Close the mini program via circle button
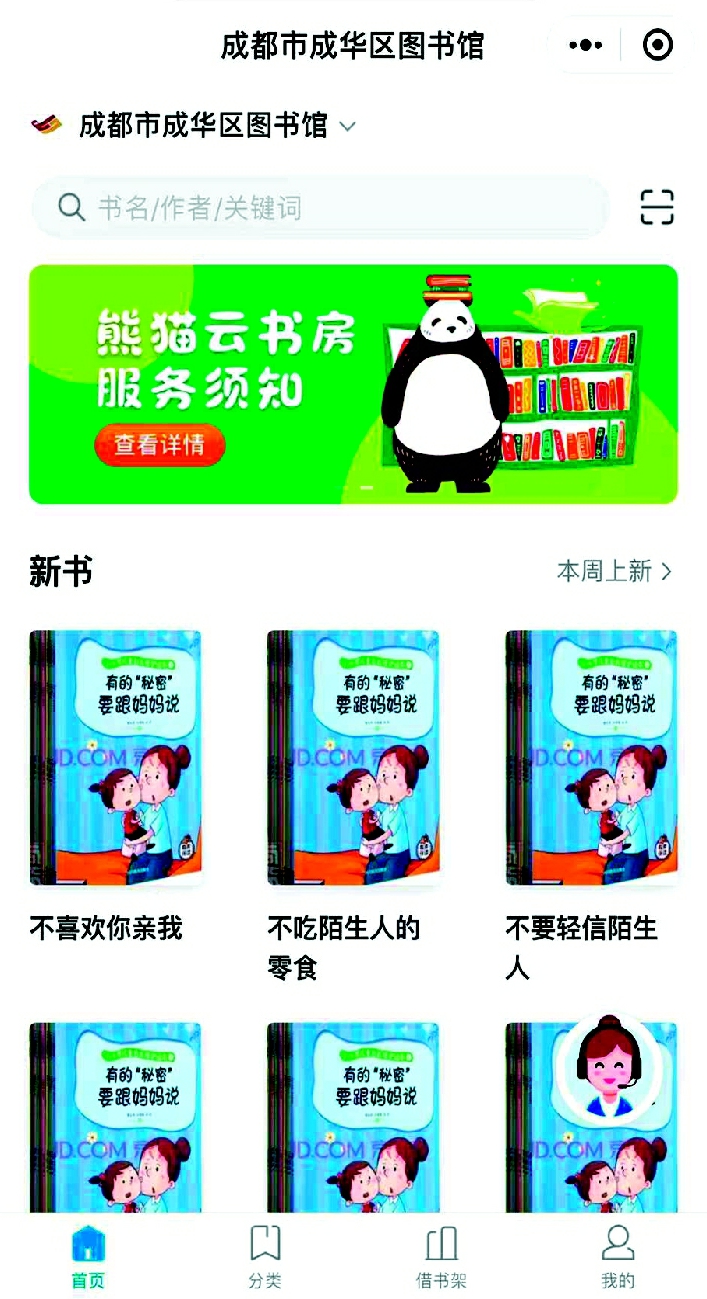The image size is (707, 1299). 657,45
